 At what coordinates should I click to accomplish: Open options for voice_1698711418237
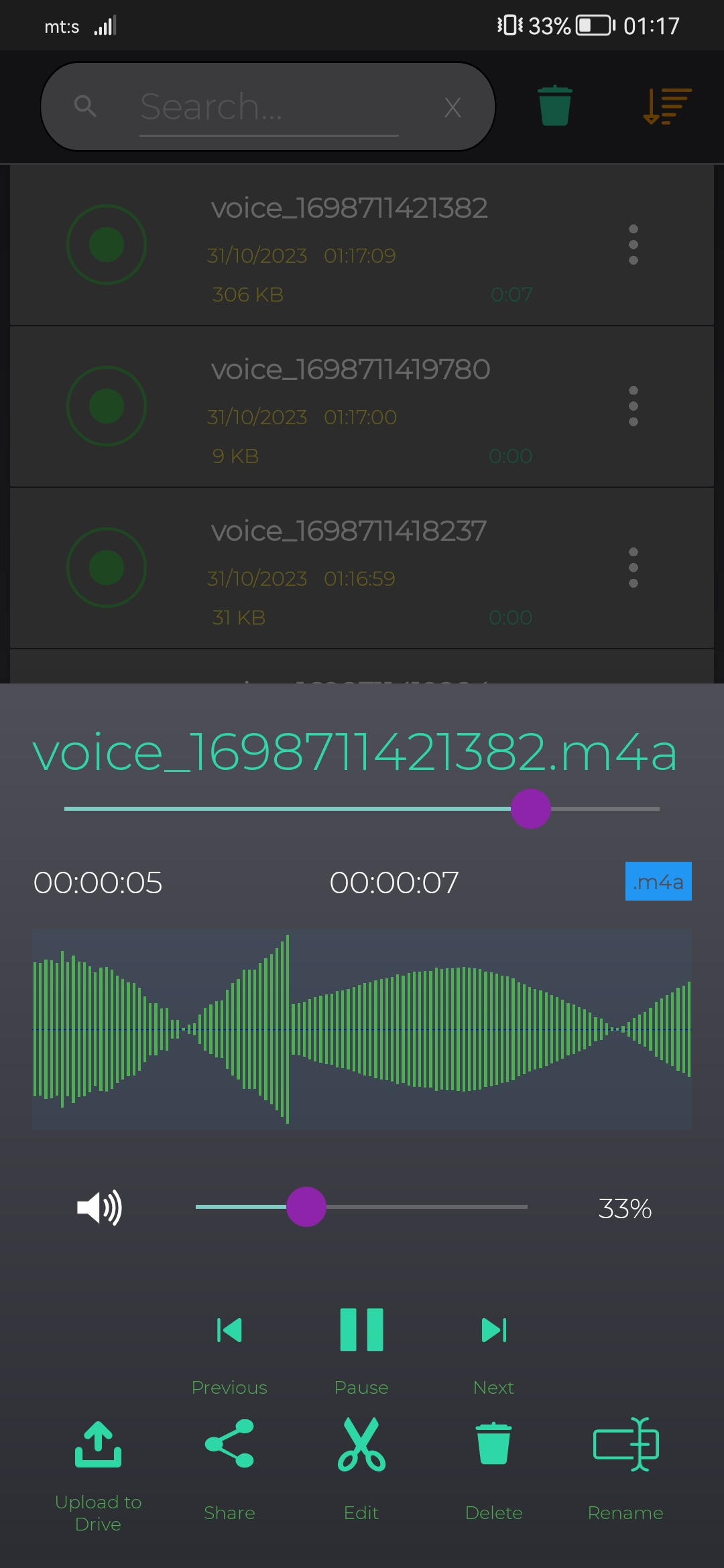pos(633,568)
